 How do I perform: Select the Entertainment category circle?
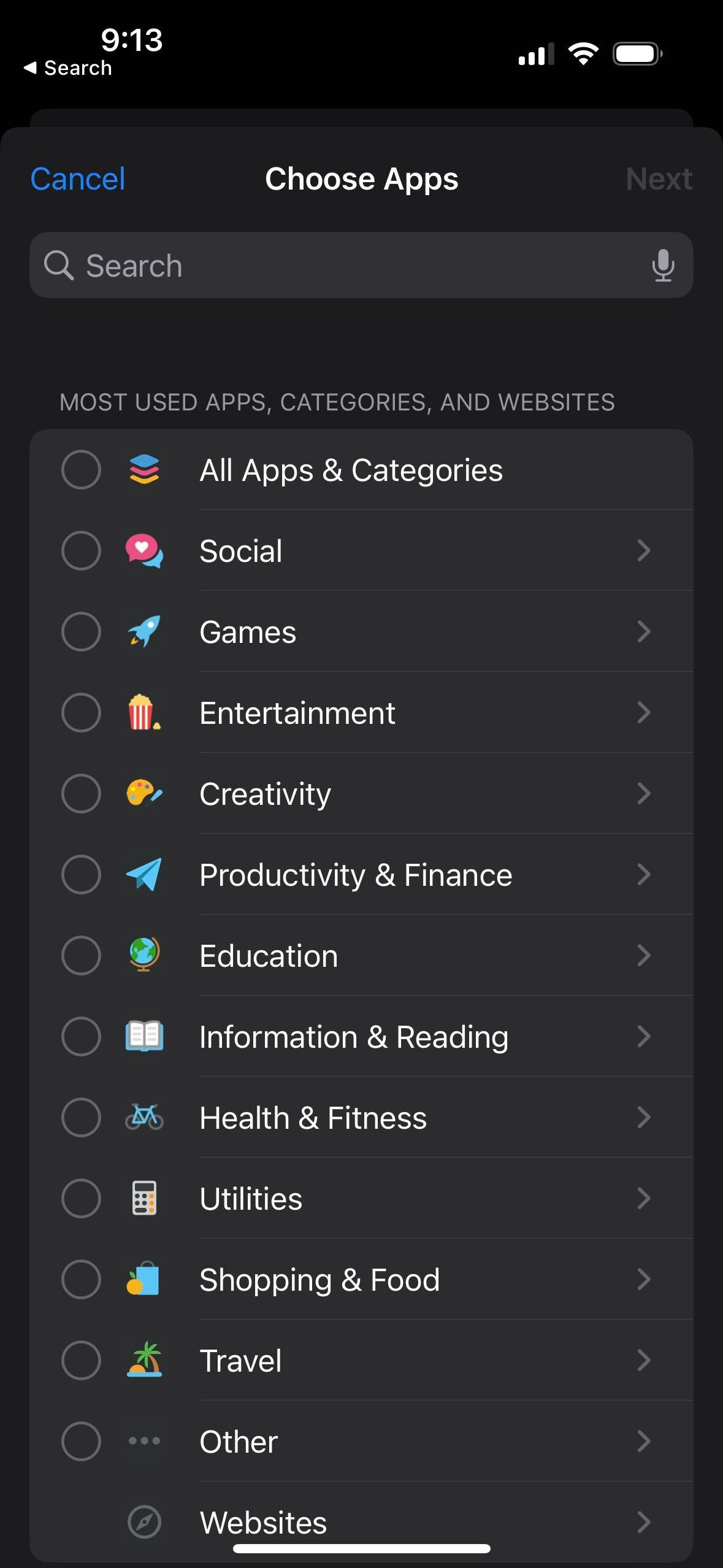coord(81,713)
